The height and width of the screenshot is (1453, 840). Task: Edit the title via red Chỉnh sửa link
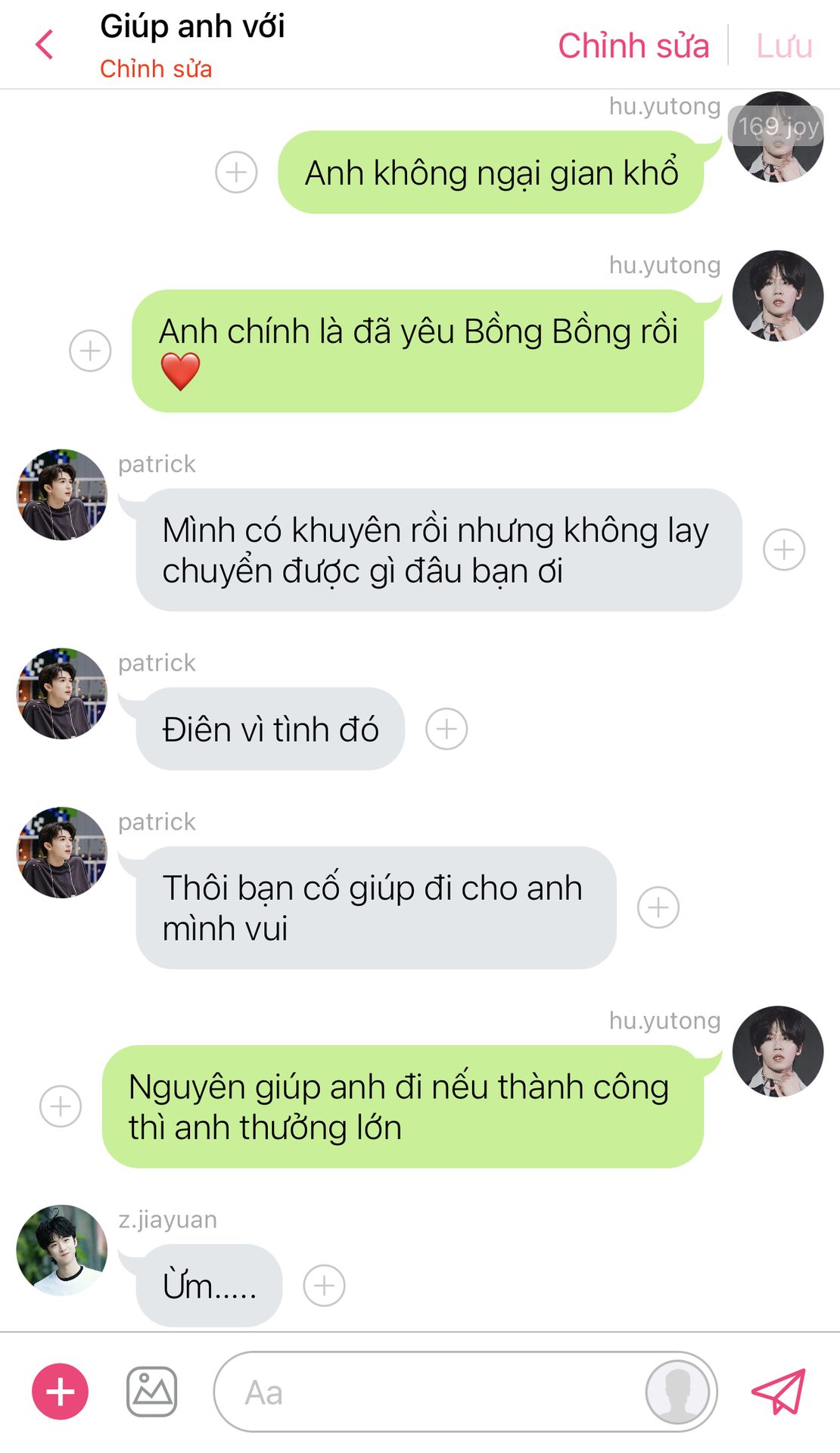pos(156,69)
